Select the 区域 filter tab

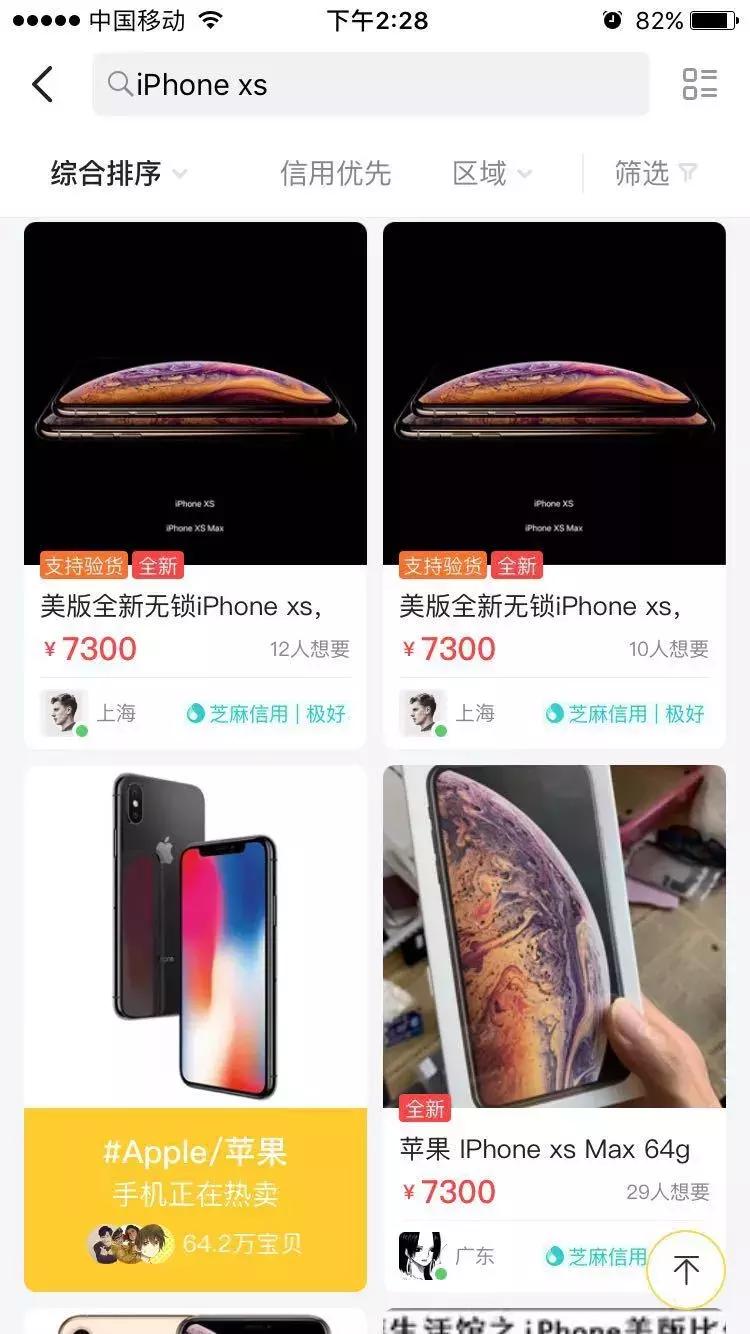(478, 173)
